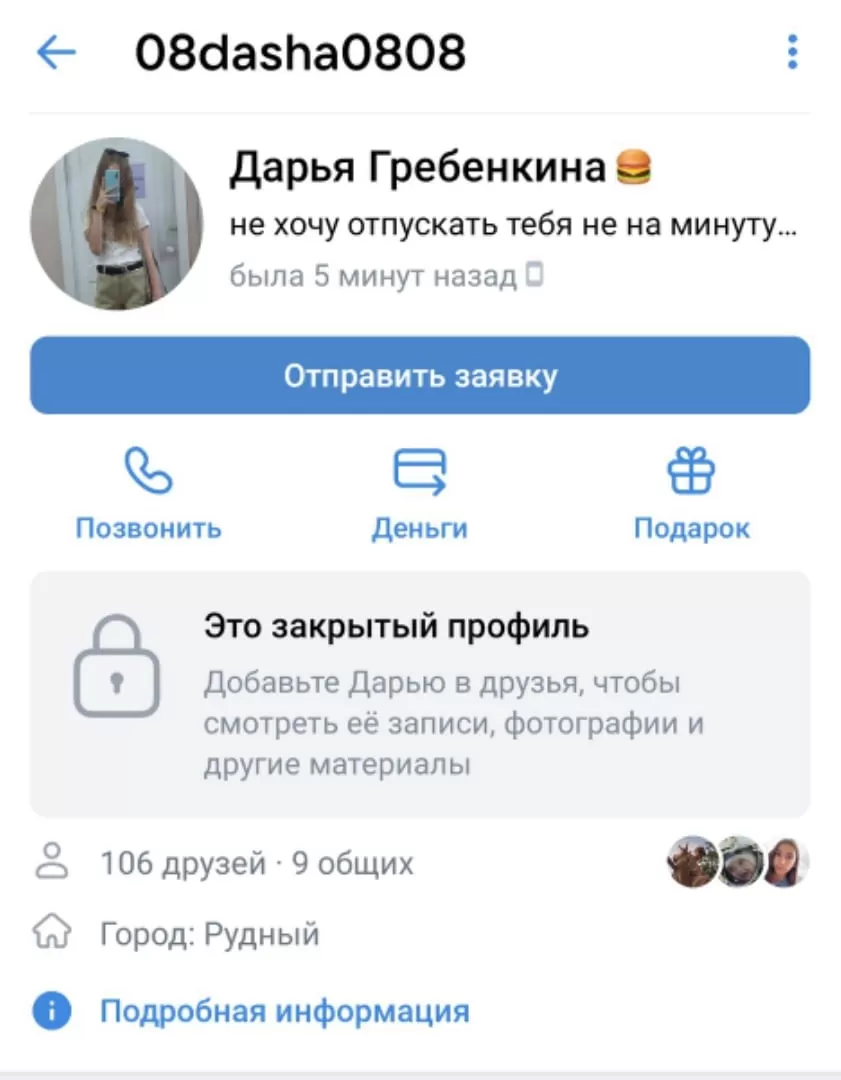Open the three-dot overflow menu
Image resolution: width=841 pixels, height=1080 pixels.
[792, 52]
